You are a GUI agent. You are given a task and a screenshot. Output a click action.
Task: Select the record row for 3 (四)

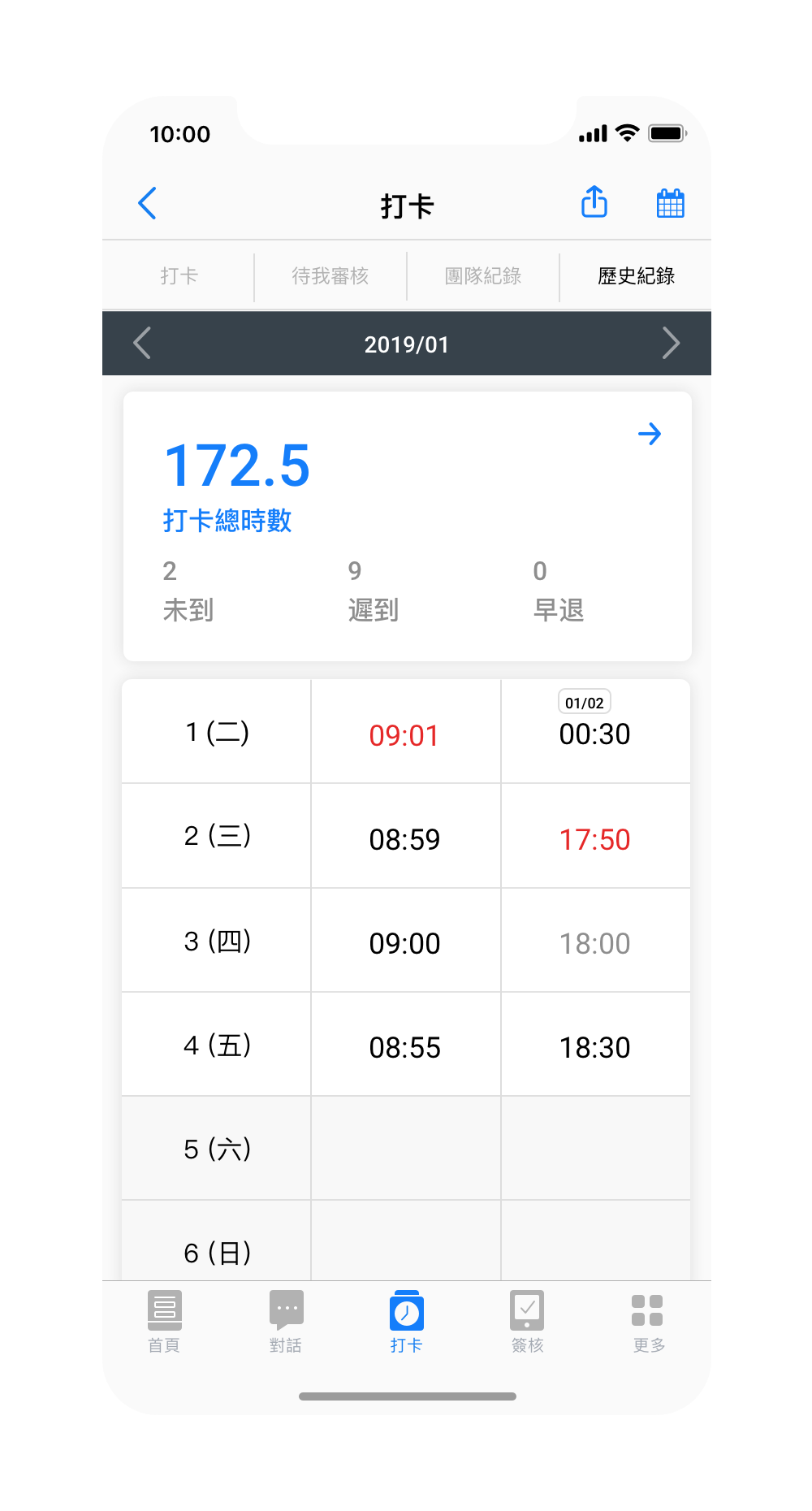(x=217, y=941)
